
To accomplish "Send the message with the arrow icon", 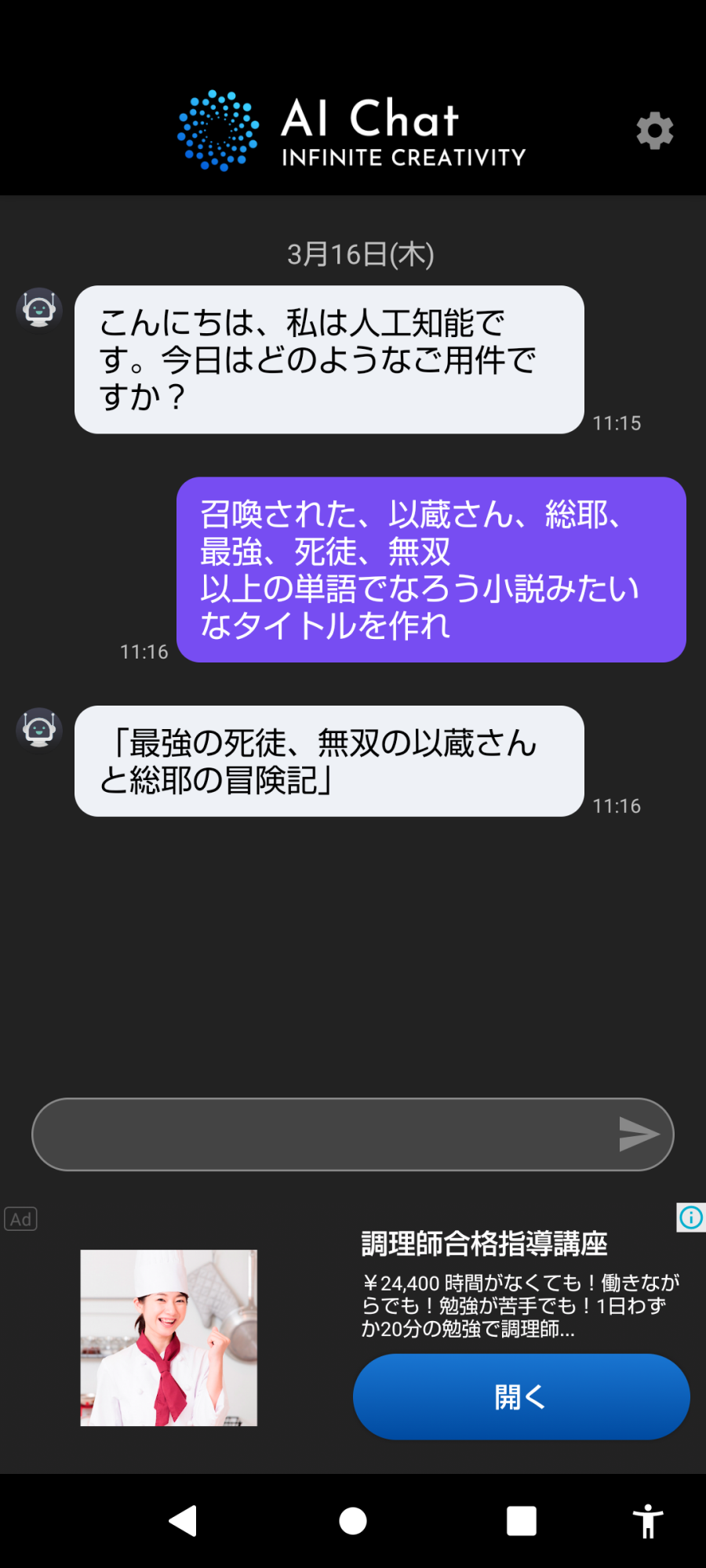I will pos(639,1134).
